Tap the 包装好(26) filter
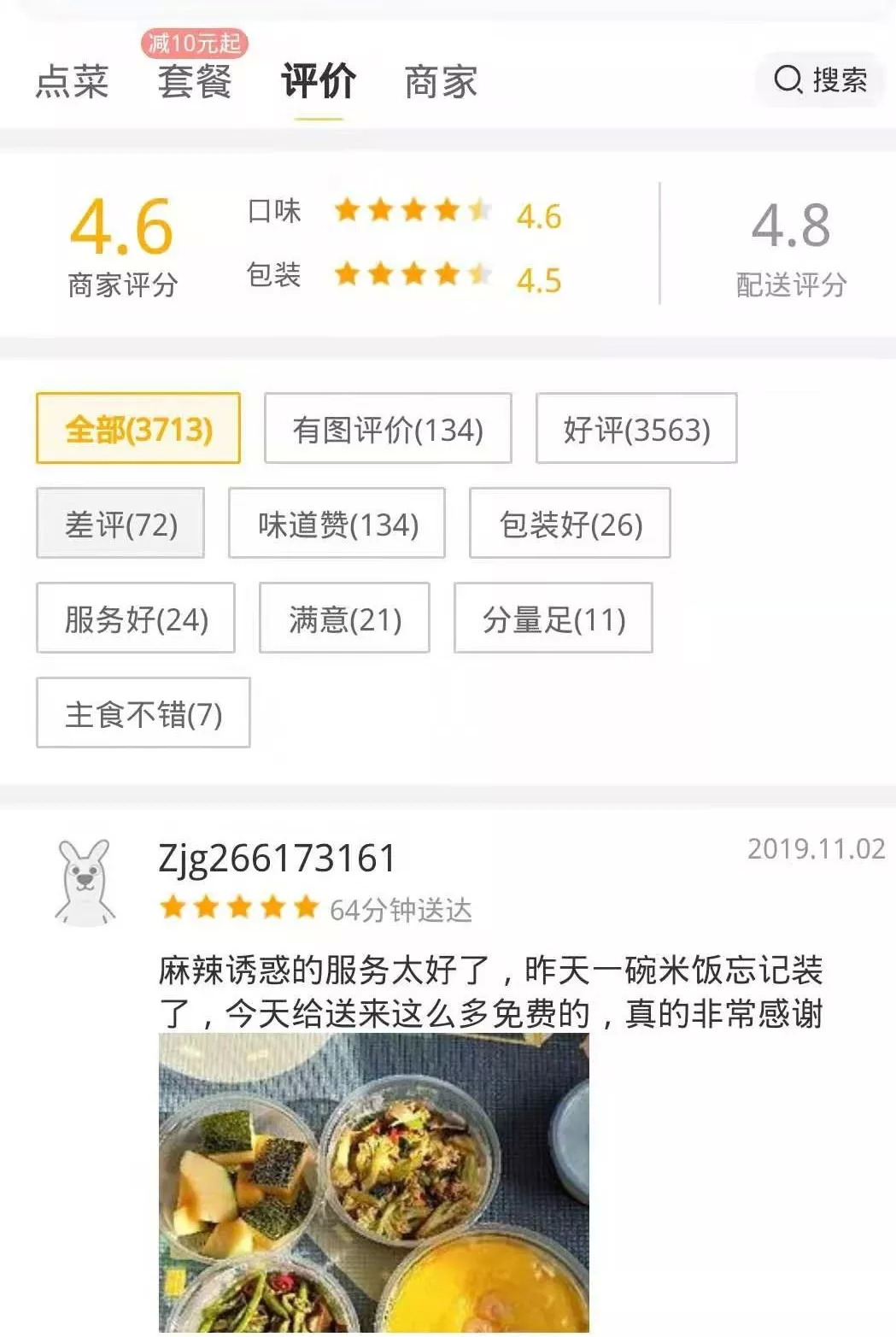The height and width of the screenshot is (1337, 896). (x=570, y=524)
